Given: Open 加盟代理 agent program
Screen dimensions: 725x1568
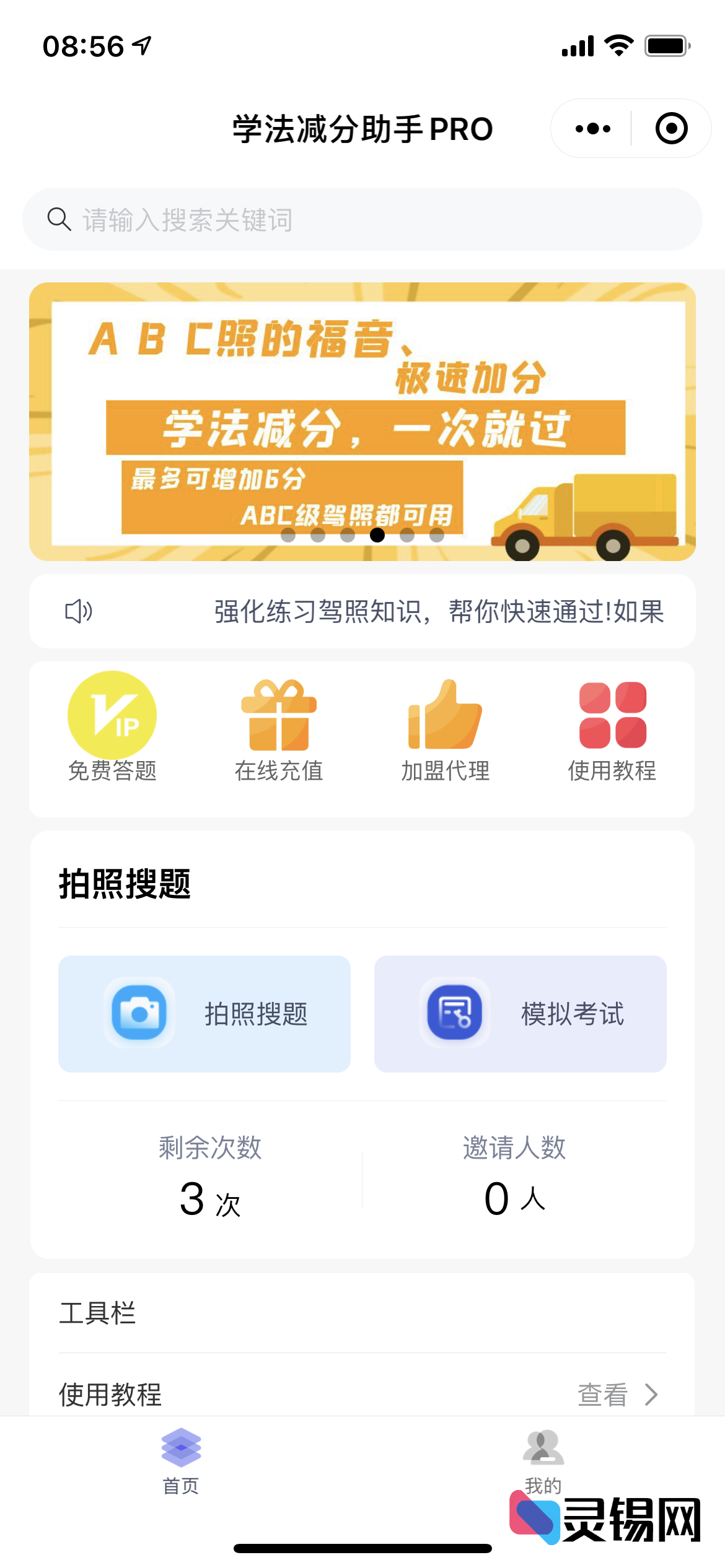Looking at the screenshot, I should pos(445,728).
